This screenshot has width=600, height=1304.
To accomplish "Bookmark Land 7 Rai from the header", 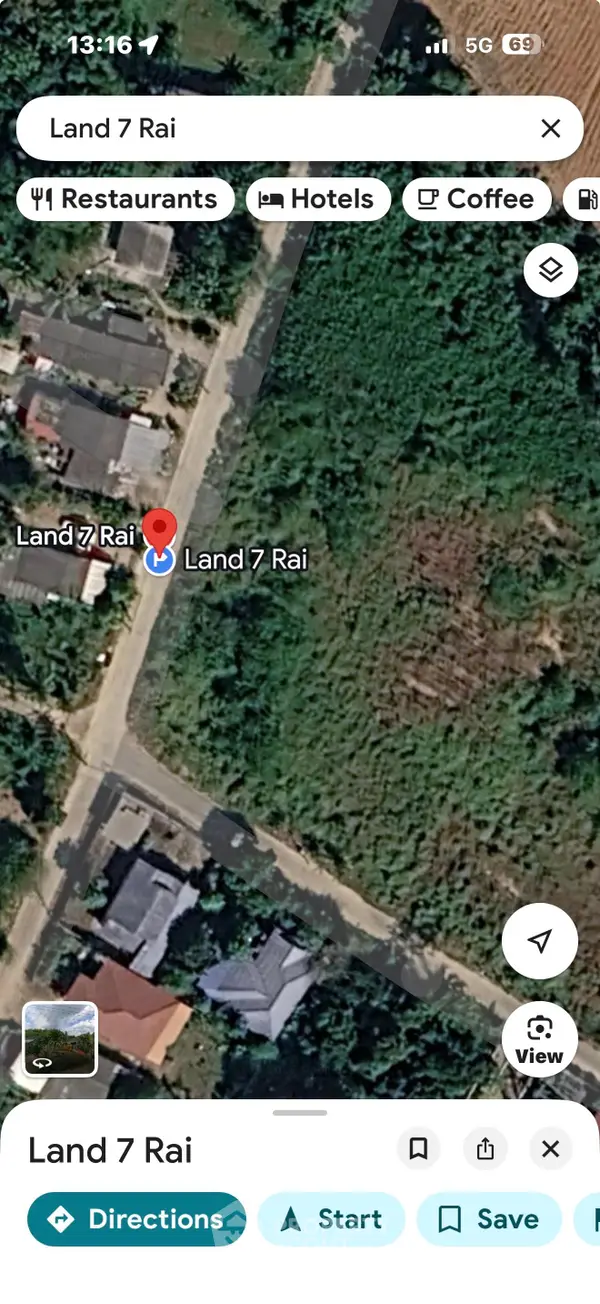I will click(x=419, y=1149).
